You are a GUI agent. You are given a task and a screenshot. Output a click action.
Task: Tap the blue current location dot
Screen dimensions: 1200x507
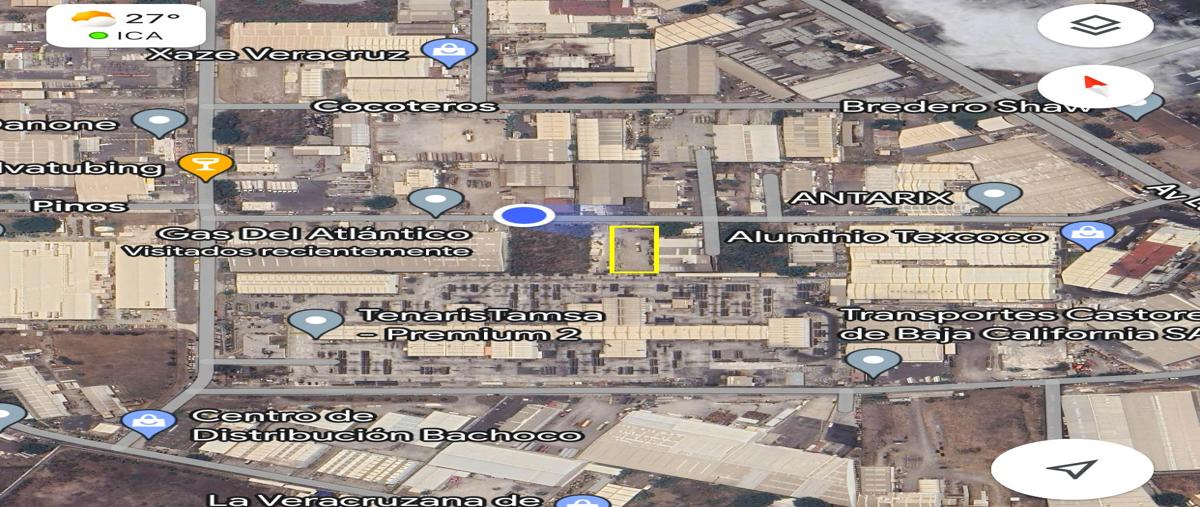[x=525, y=215]
